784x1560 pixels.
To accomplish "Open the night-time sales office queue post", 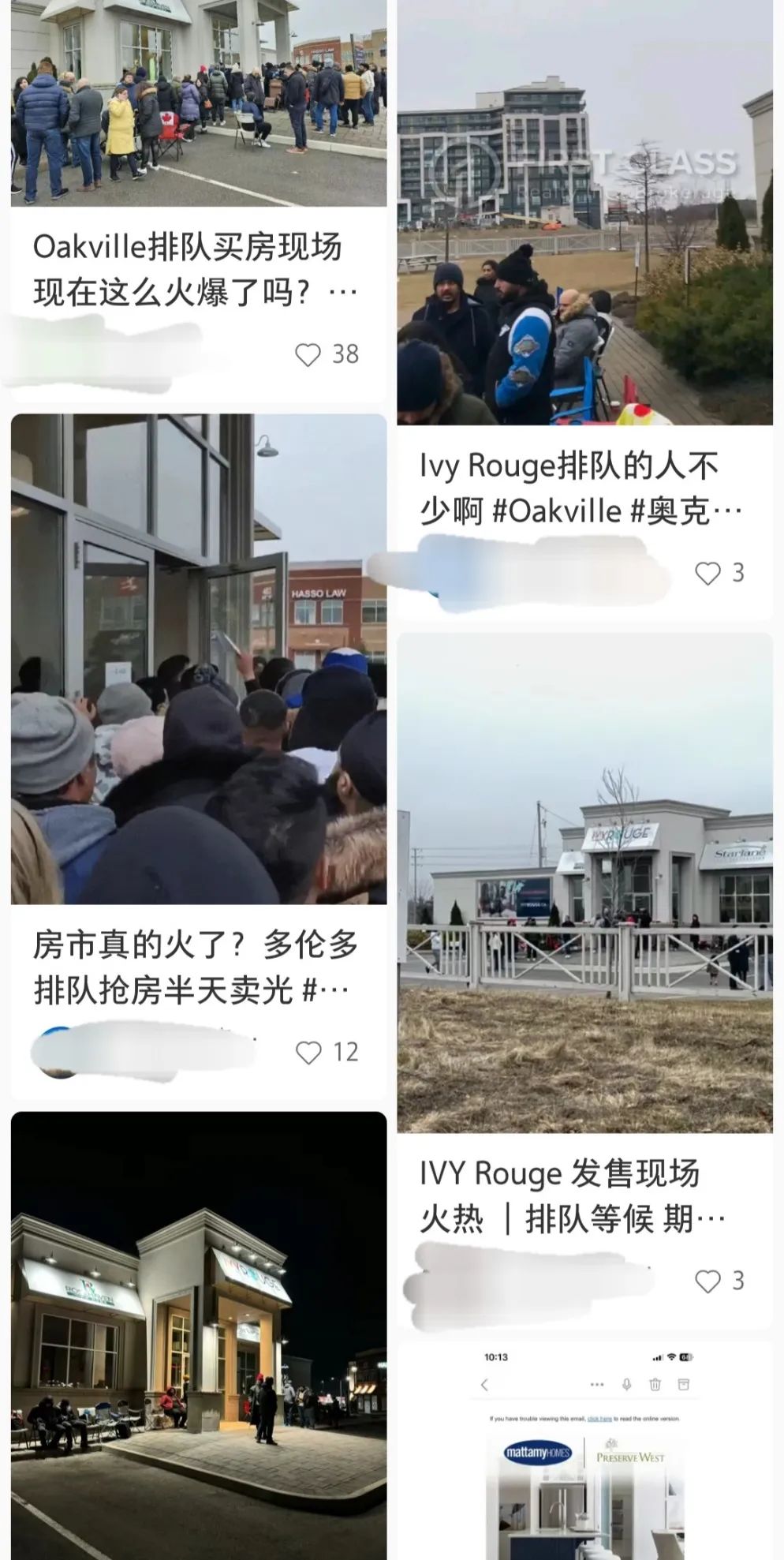I will (199, 1335).
